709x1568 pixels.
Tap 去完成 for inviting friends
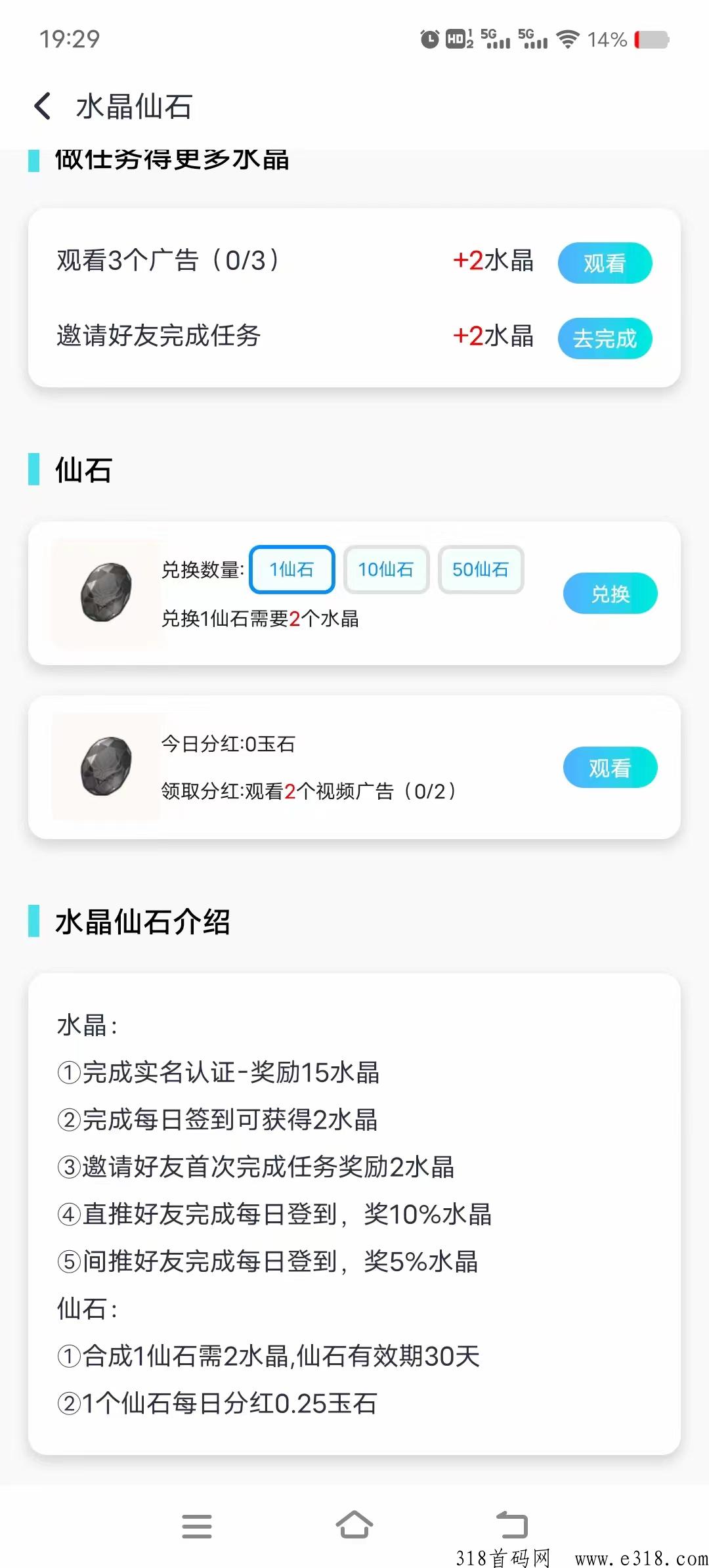(605, 339)
